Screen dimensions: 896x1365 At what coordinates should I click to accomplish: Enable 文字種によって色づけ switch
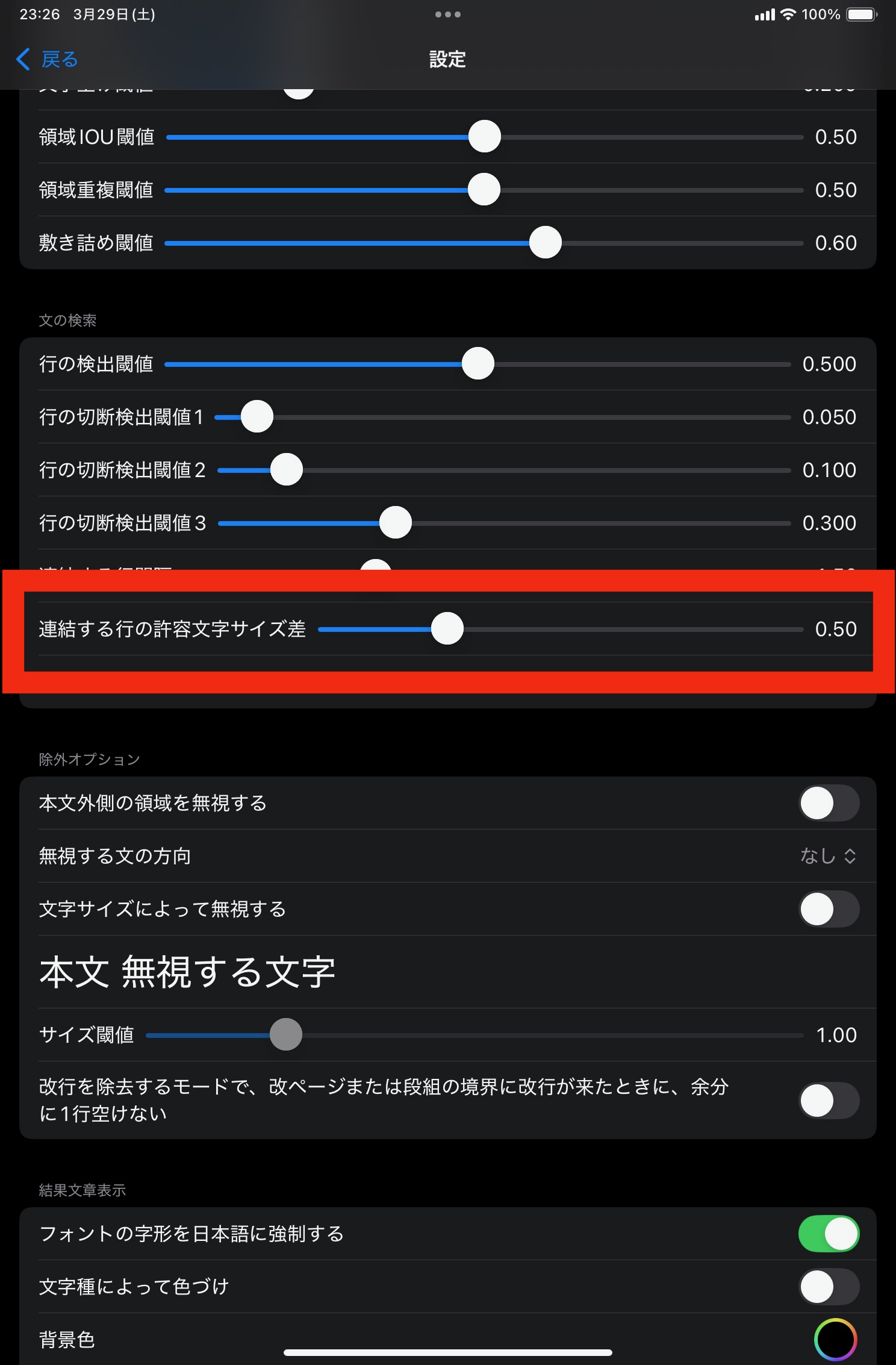(828, 1287)
